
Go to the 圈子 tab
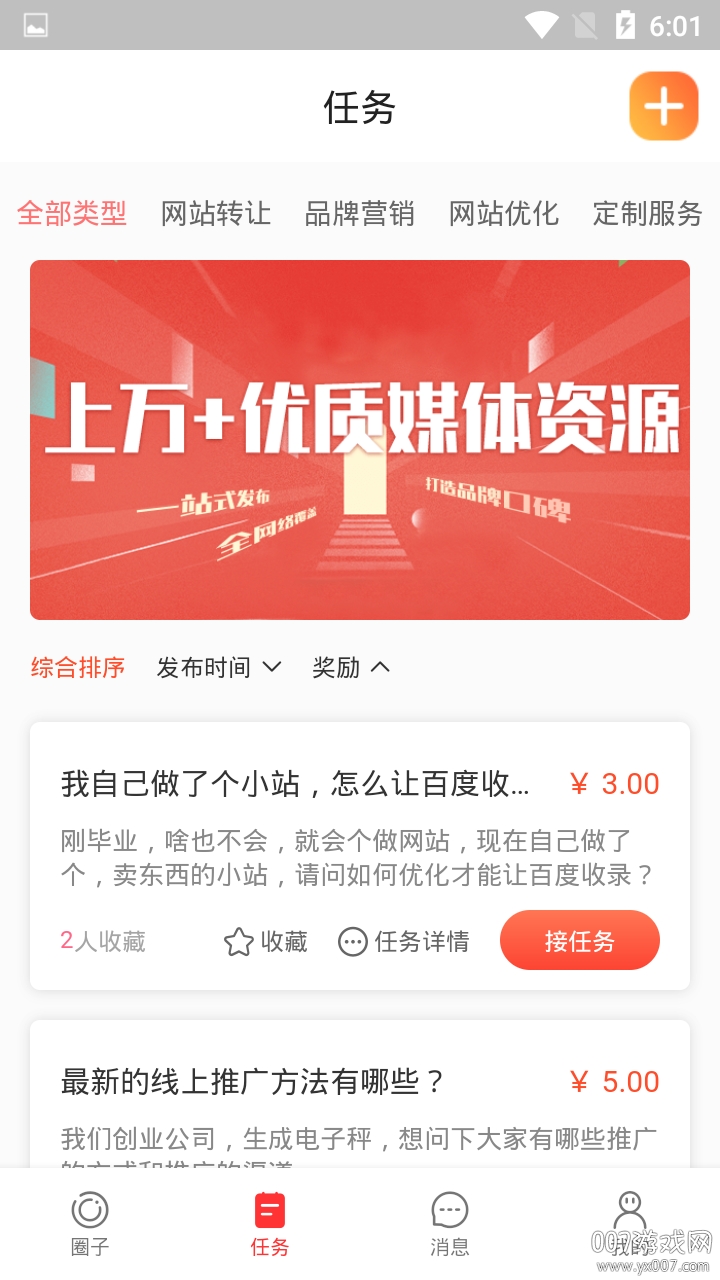point(90,1223)
